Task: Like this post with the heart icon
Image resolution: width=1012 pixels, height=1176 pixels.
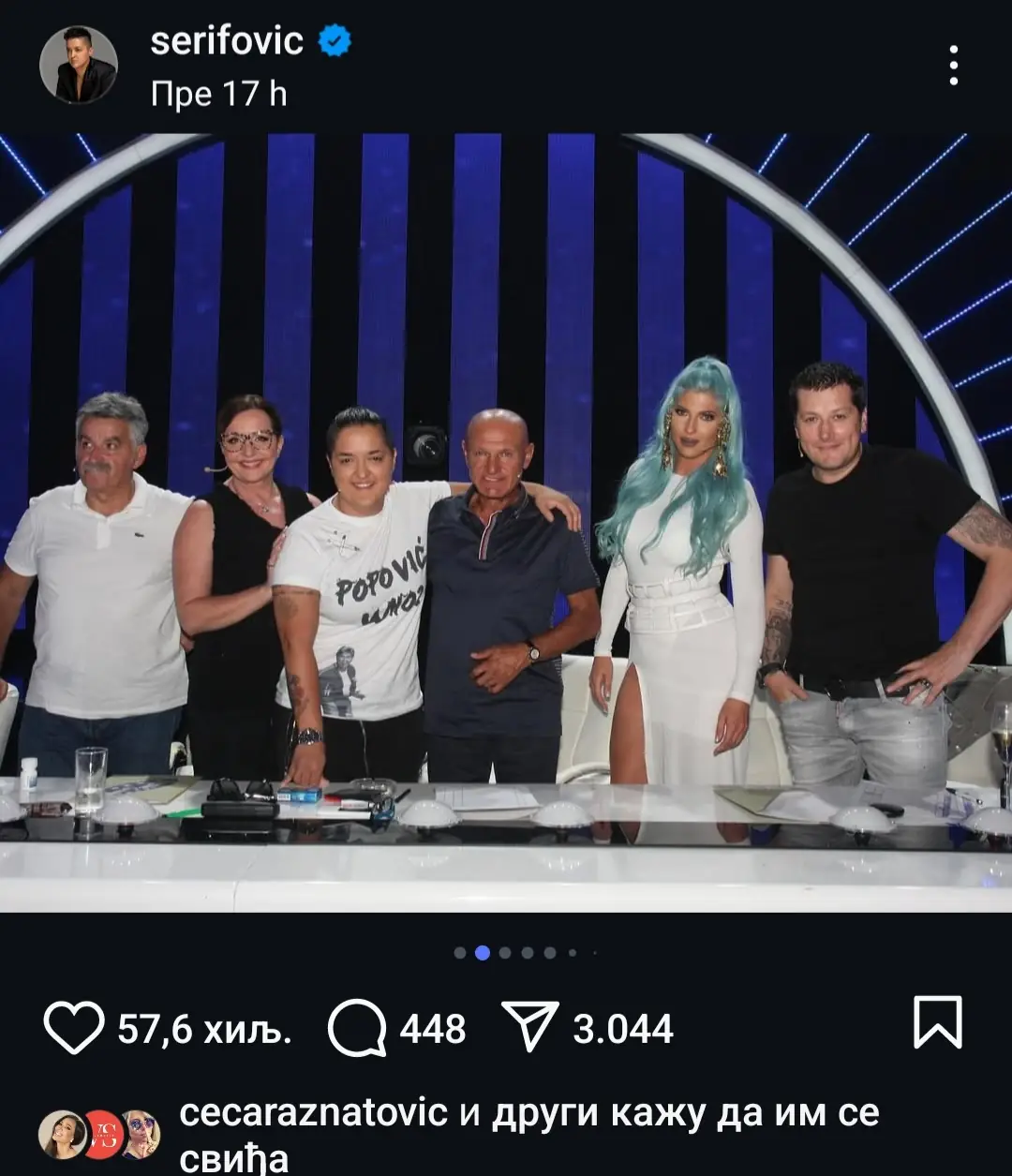Action: [x=74, y=1028]
